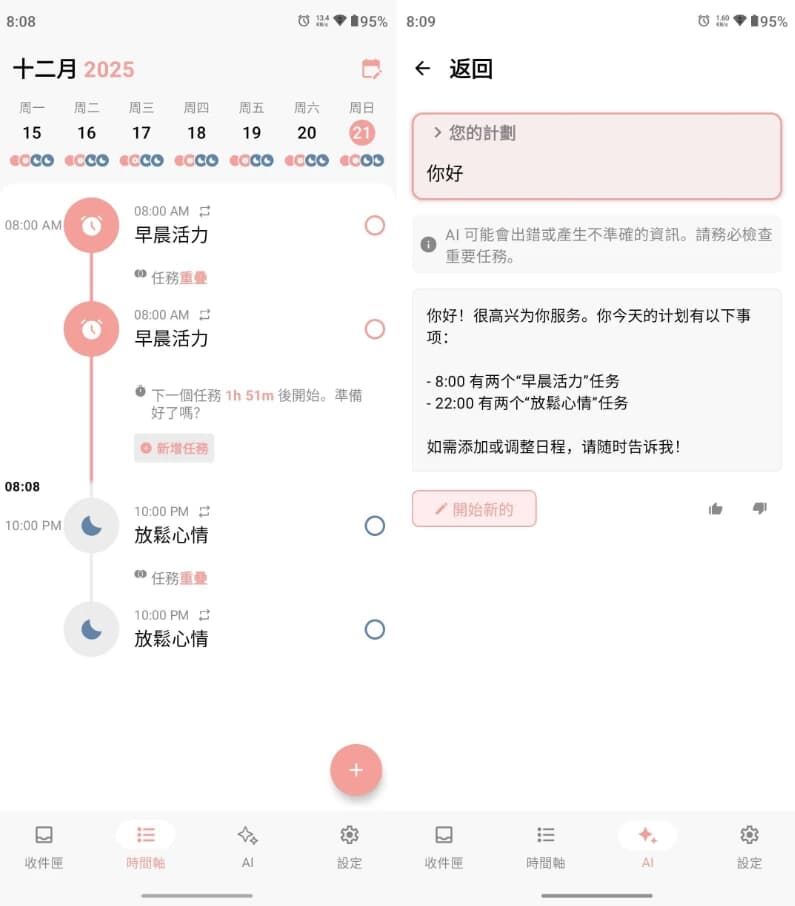Select Monday 15 in the week strip

pyautogui.click(x=32, y=132)
